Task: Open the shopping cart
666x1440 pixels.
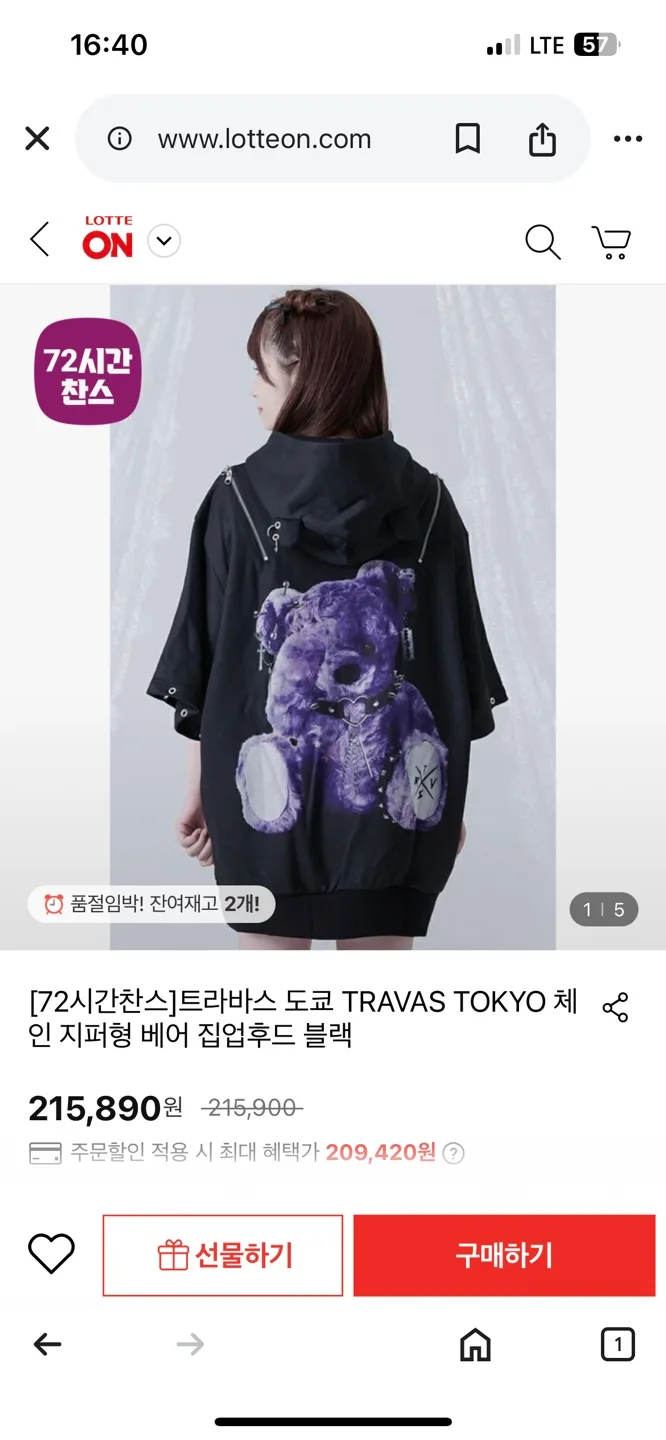Action: point(611,241)
